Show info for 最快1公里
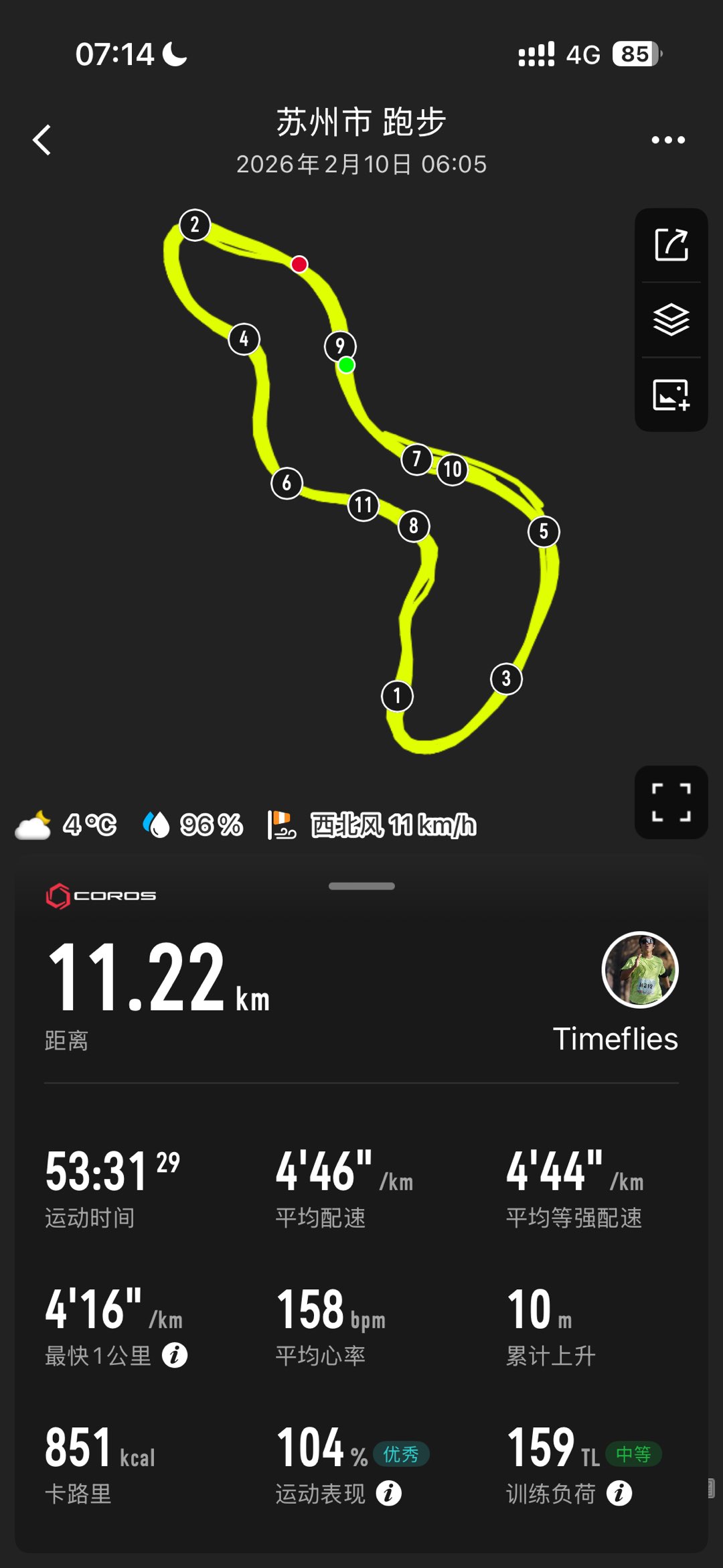Image resolution: width=723 pixels, height=1568 pixels. 175,1355
